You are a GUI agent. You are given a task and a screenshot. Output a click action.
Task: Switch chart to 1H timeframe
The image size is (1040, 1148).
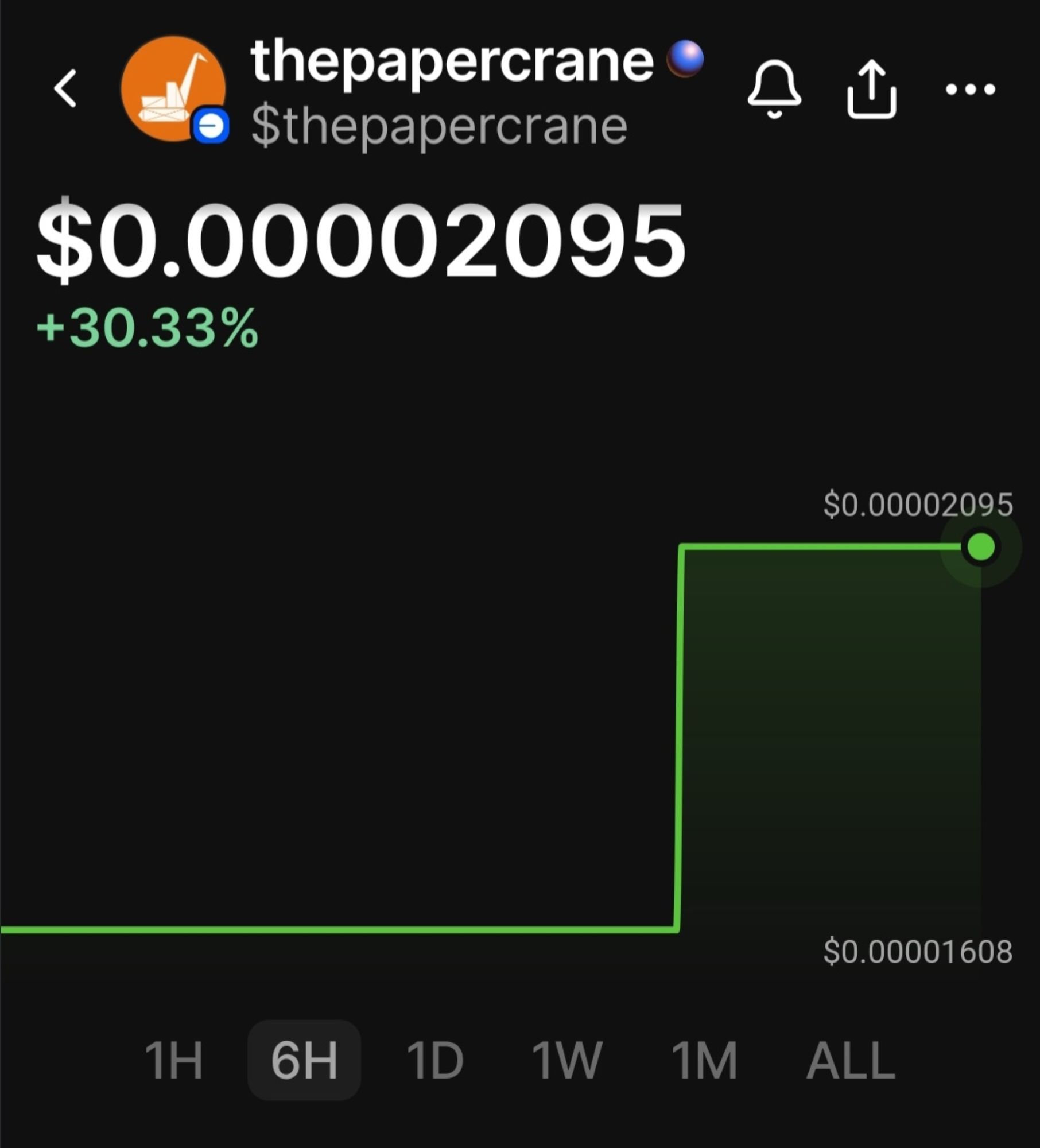pyautogui.click(x=173, y=1060)
